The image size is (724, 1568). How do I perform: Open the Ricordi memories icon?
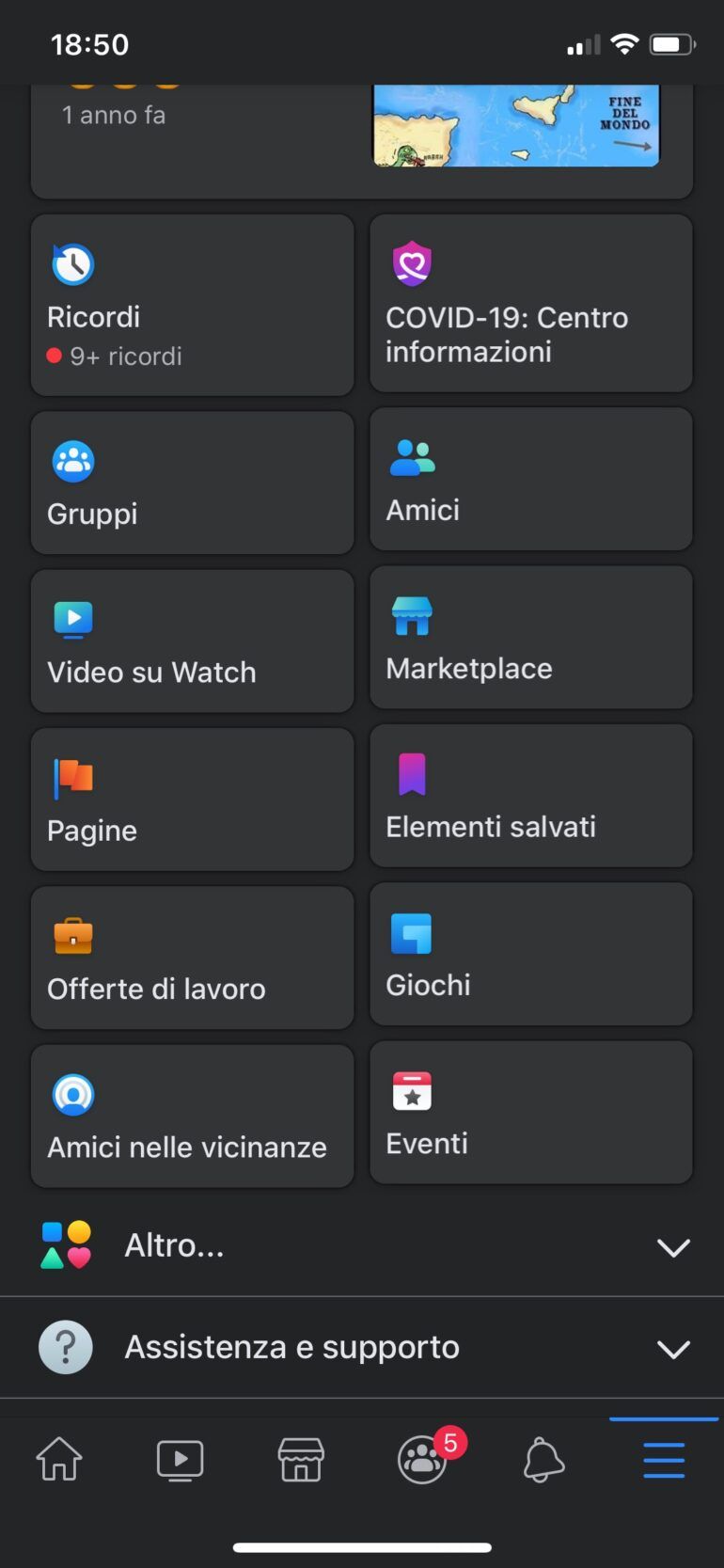(71, 264)
